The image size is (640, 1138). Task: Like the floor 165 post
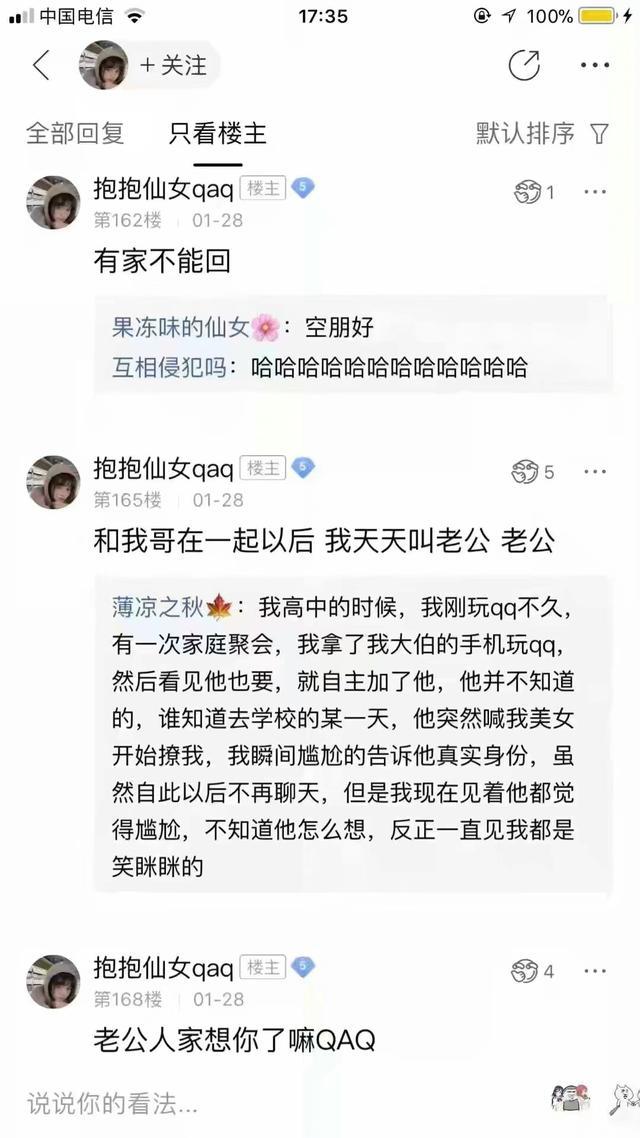click(x=532, y=472)
